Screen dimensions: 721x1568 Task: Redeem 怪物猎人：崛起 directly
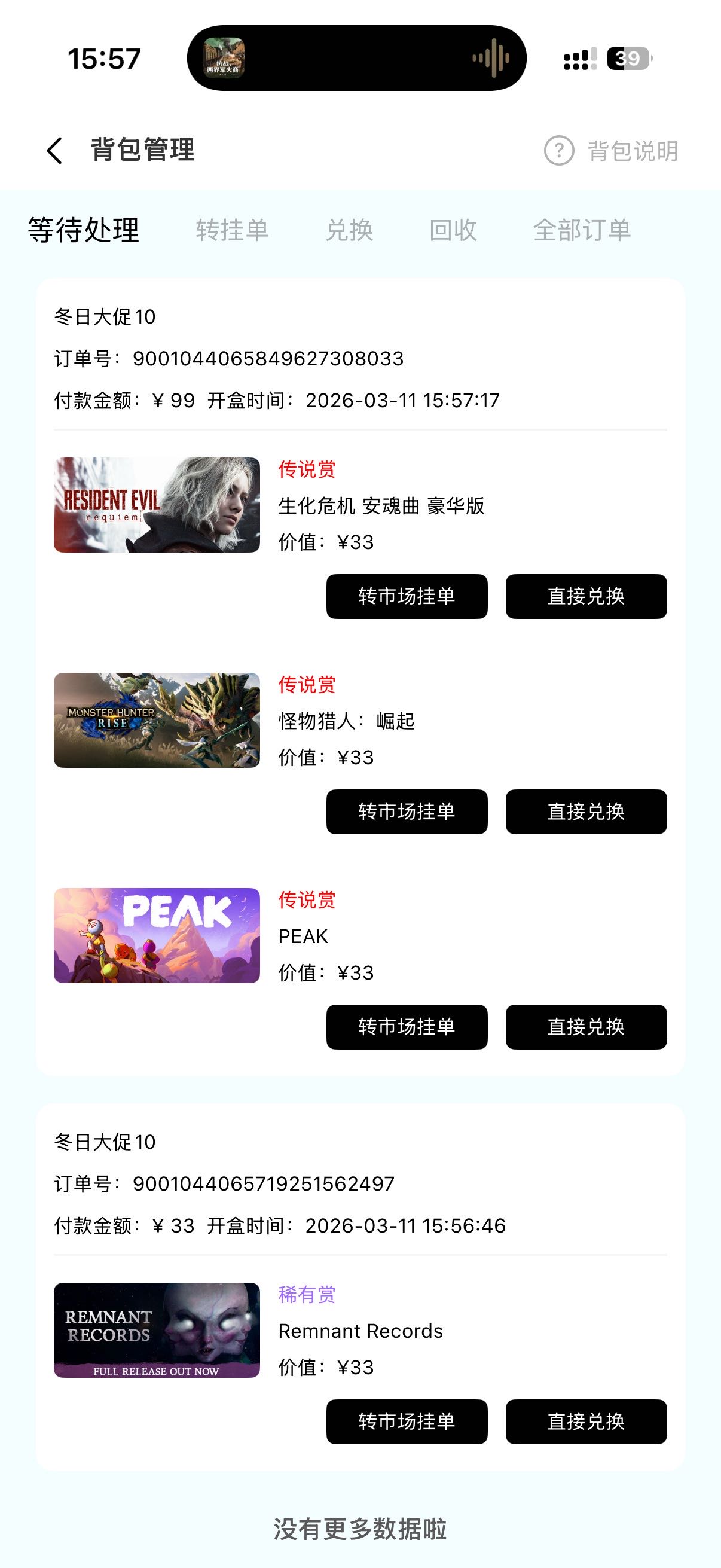(x=586, y=812)
